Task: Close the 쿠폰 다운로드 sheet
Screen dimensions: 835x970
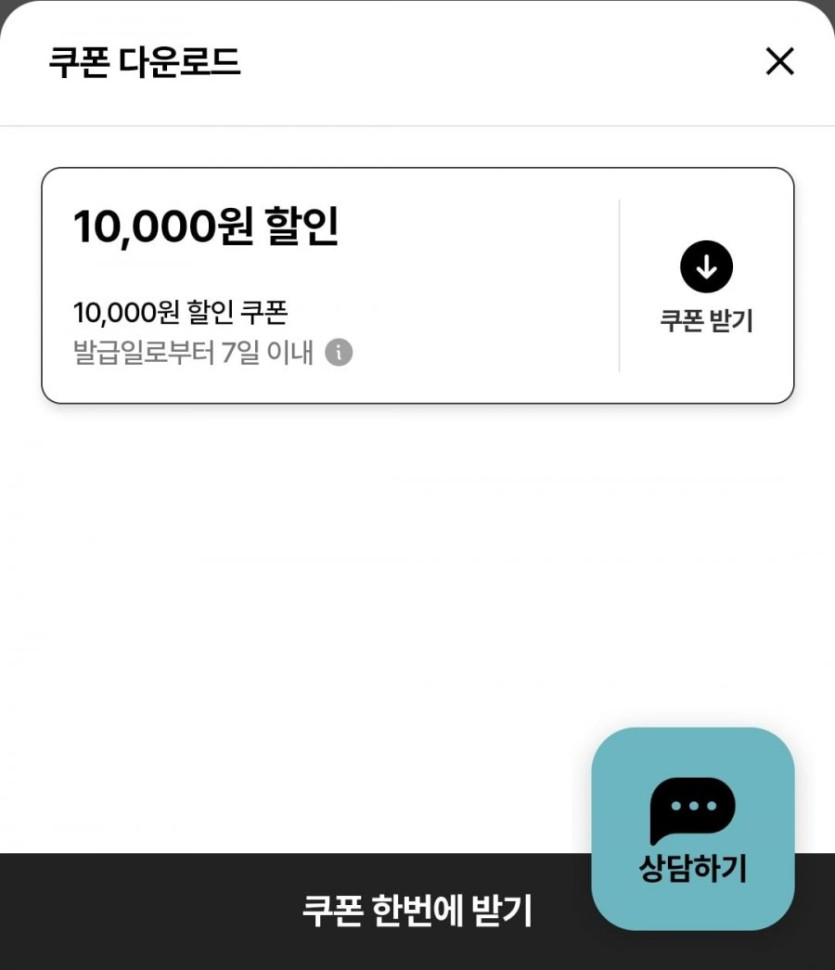Action: click(x=779, y=62)
